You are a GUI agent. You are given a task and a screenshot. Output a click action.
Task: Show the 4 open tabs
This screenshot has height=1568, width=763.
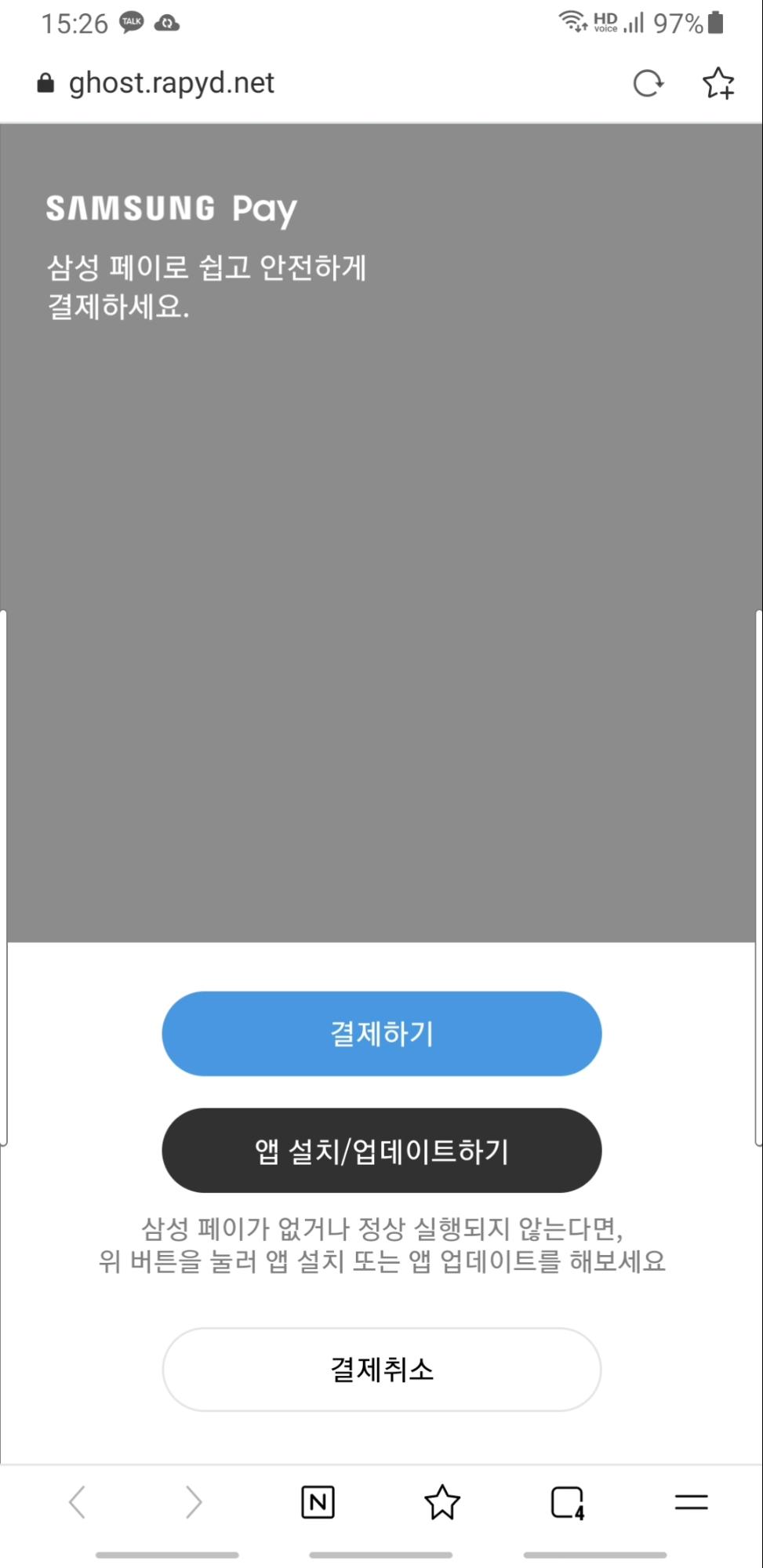(567, 1502)
